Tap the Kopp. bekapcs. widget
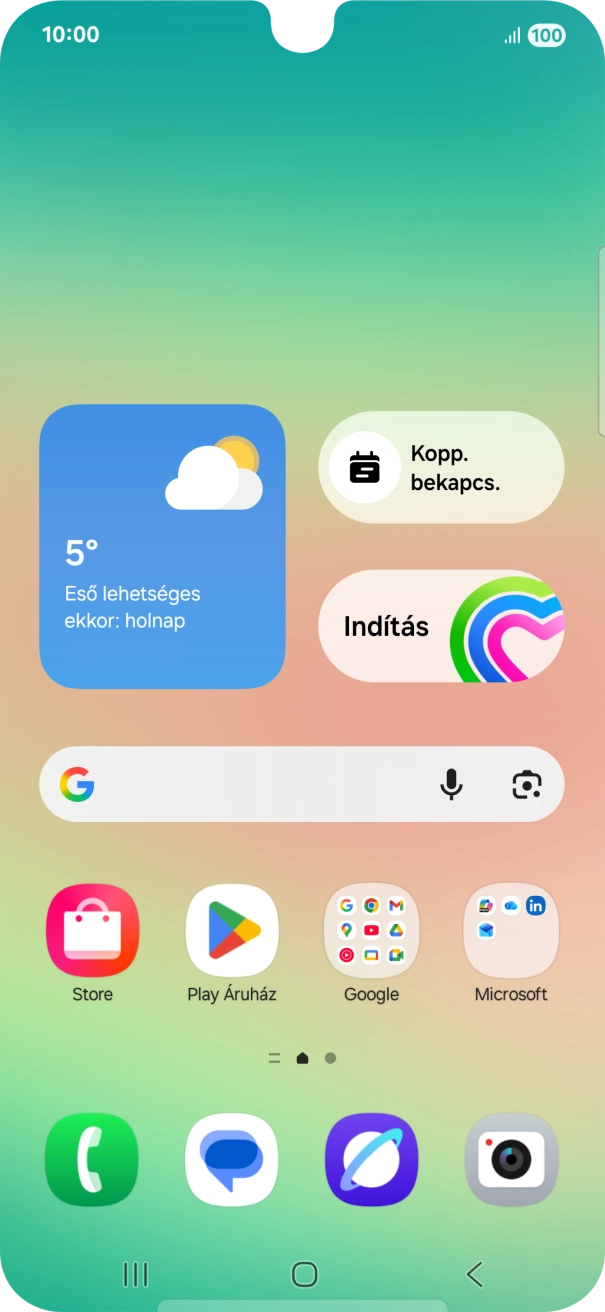 pos(441,467)
